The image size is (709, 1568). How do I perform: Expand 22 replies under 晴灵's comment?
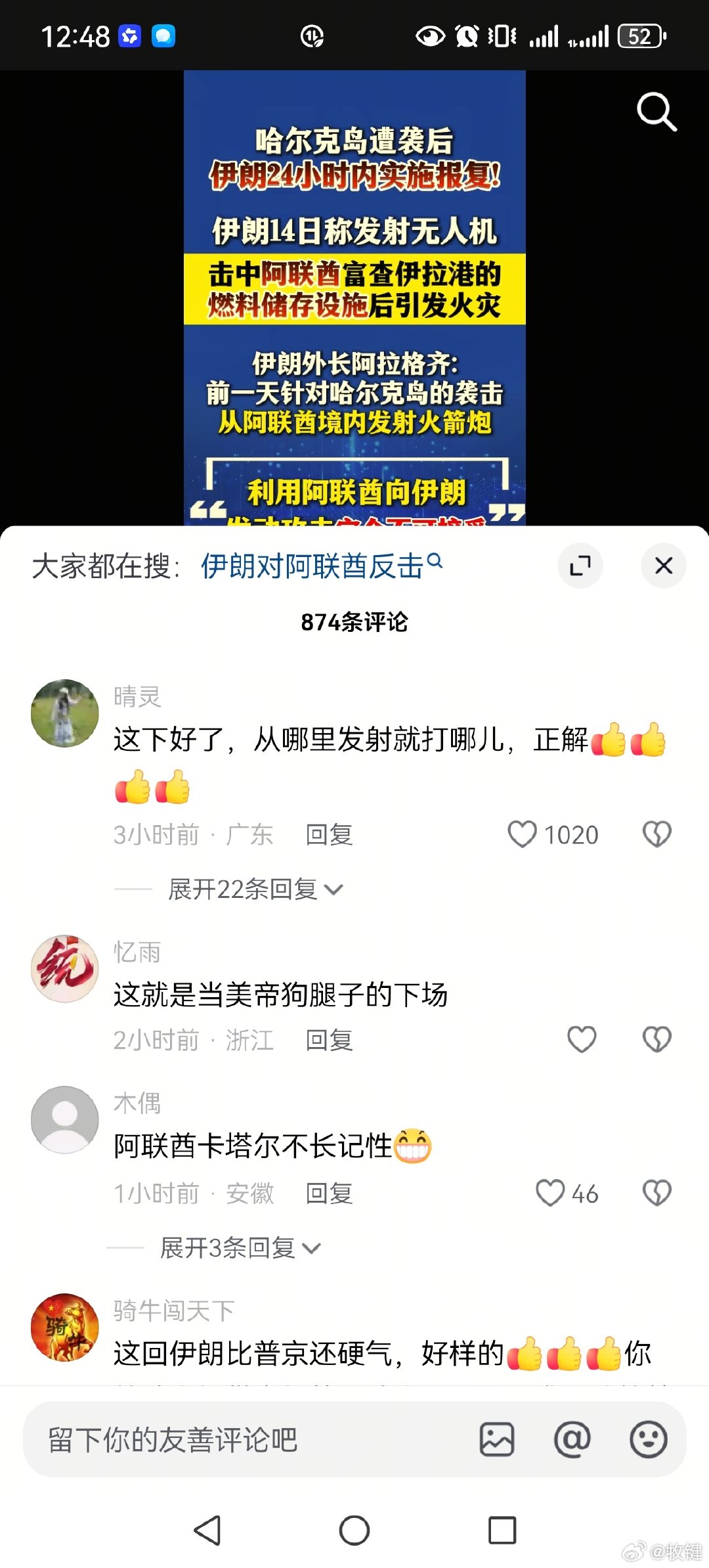pyautogui.click(x=255, y=889)
